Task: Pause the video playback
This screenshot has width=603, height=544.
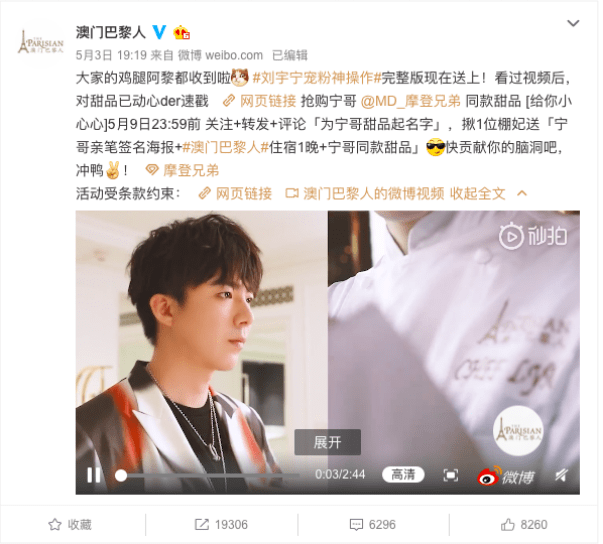Action: point(92,475)
